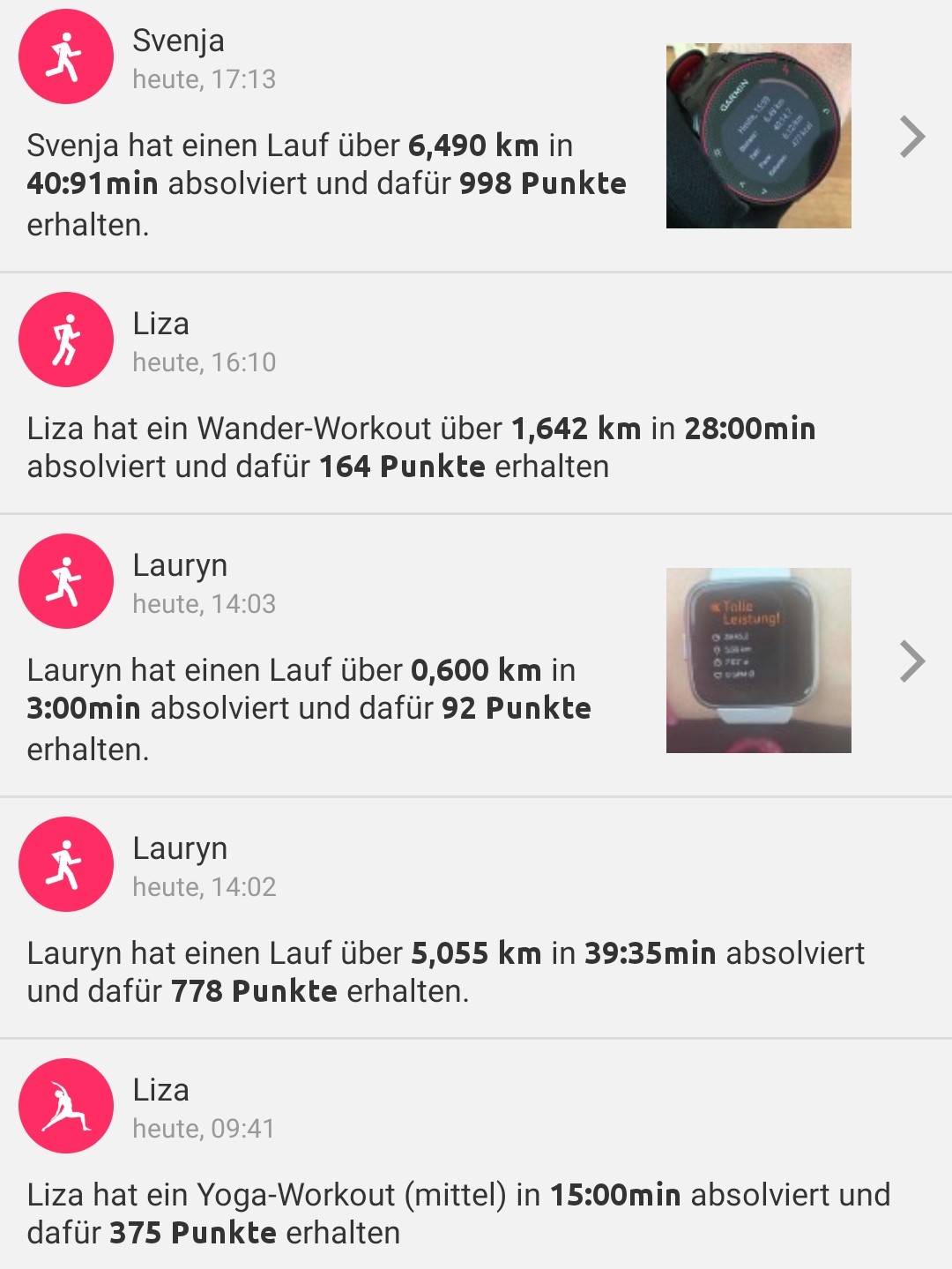952x1269 pixels.
Task: Click Liza's name on the Wander-Workout post
Action: tap(160, 324)
